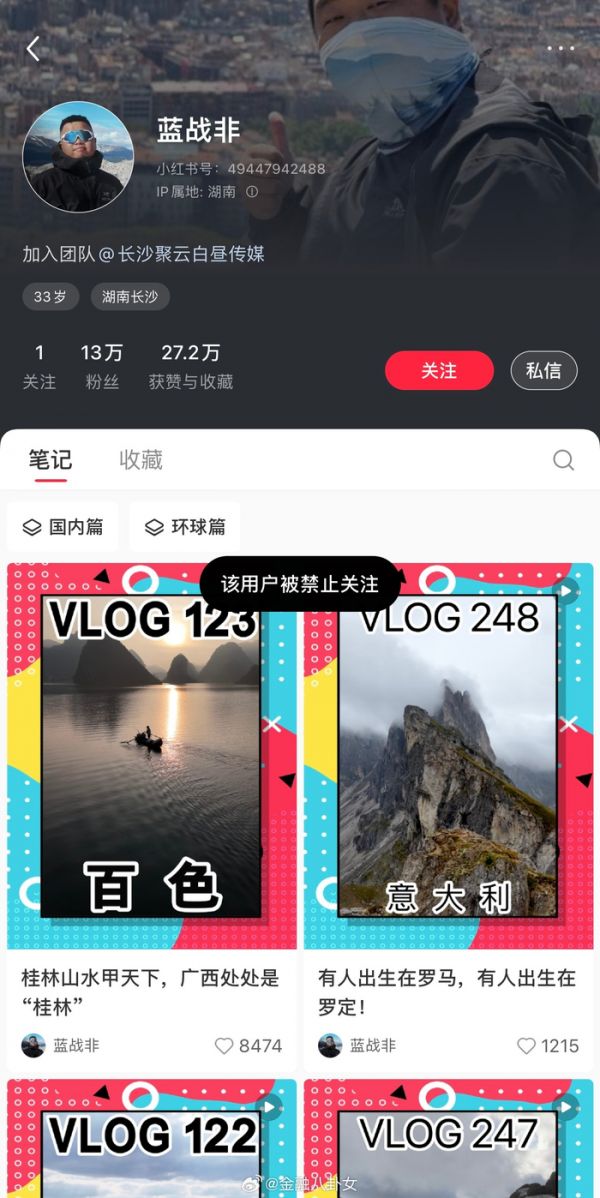Image resolution: width=600 pixels, height=1198 pixels.
Task: Like the 有人出生在罗马 note with 1215 likes
Action: click(x=527, y=1046)
